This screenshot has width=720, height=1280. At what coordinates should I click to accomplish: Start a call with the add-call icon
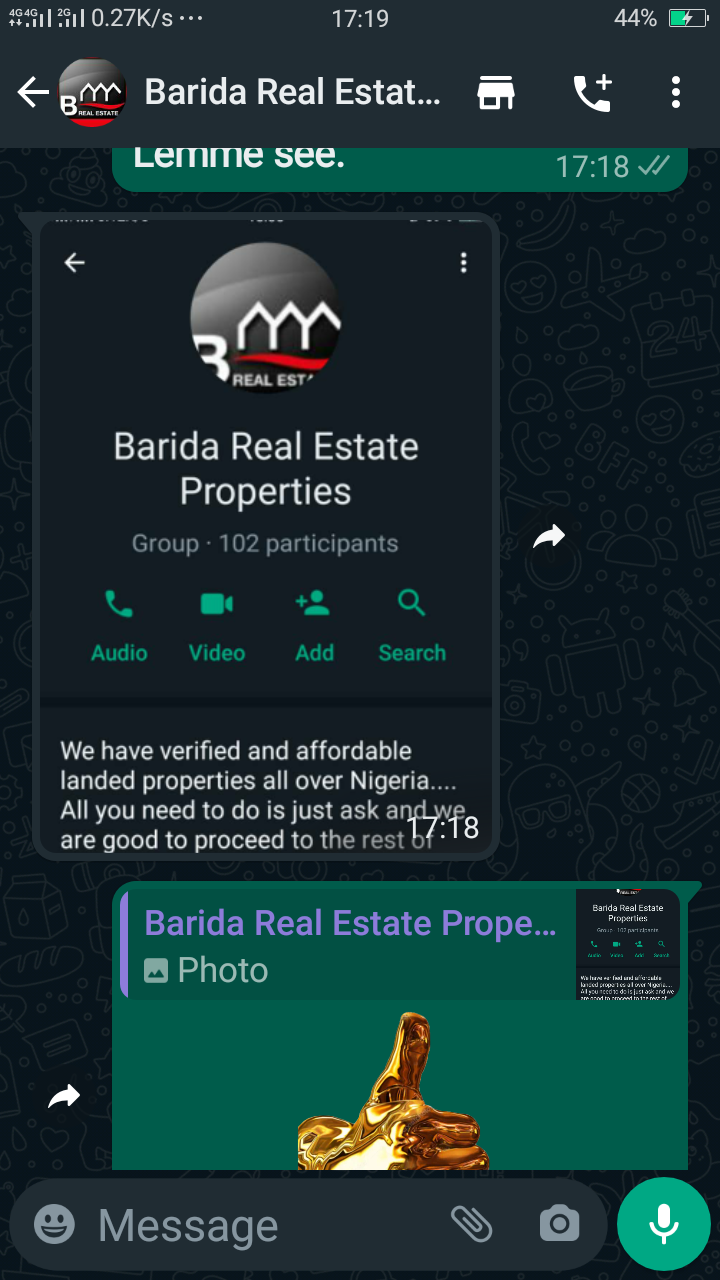(591, 93)
